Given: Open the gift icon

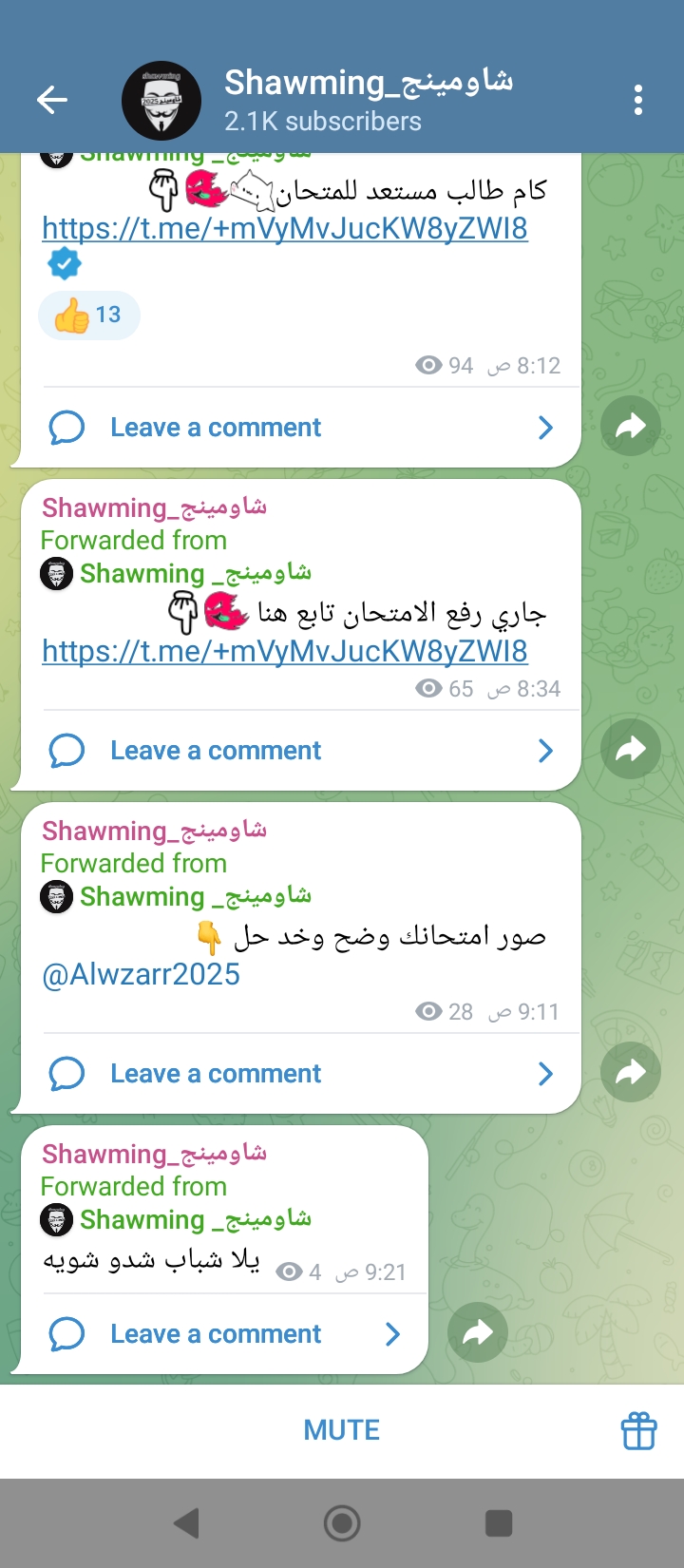Looking at the screenshot, I should click(638, 1430).
